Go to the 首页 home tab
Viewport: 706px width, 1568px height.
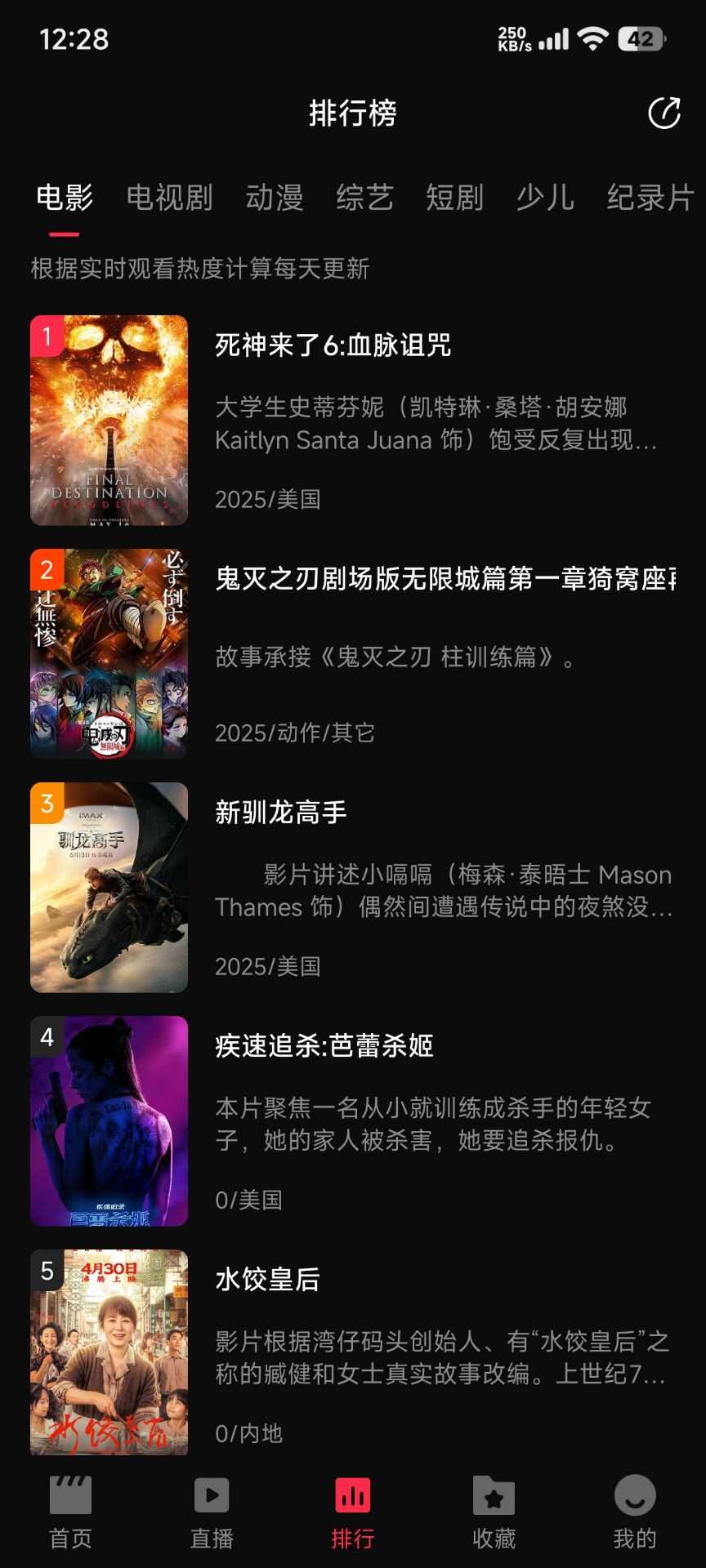click(x=71, y=1512)
